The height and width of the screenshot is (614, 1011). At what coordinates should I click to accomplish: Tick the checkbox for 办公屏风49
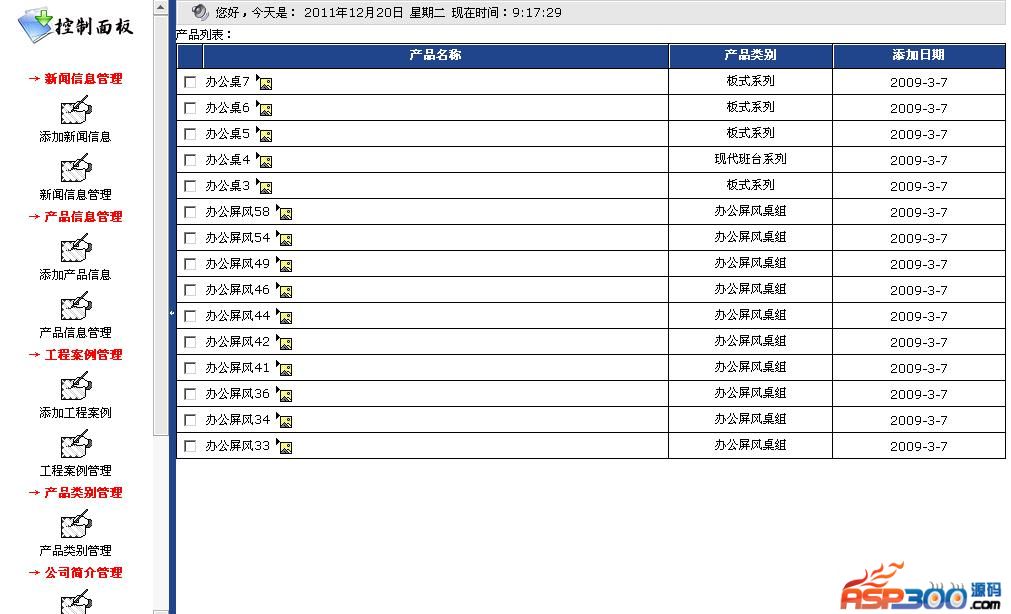tap(190, 264)
